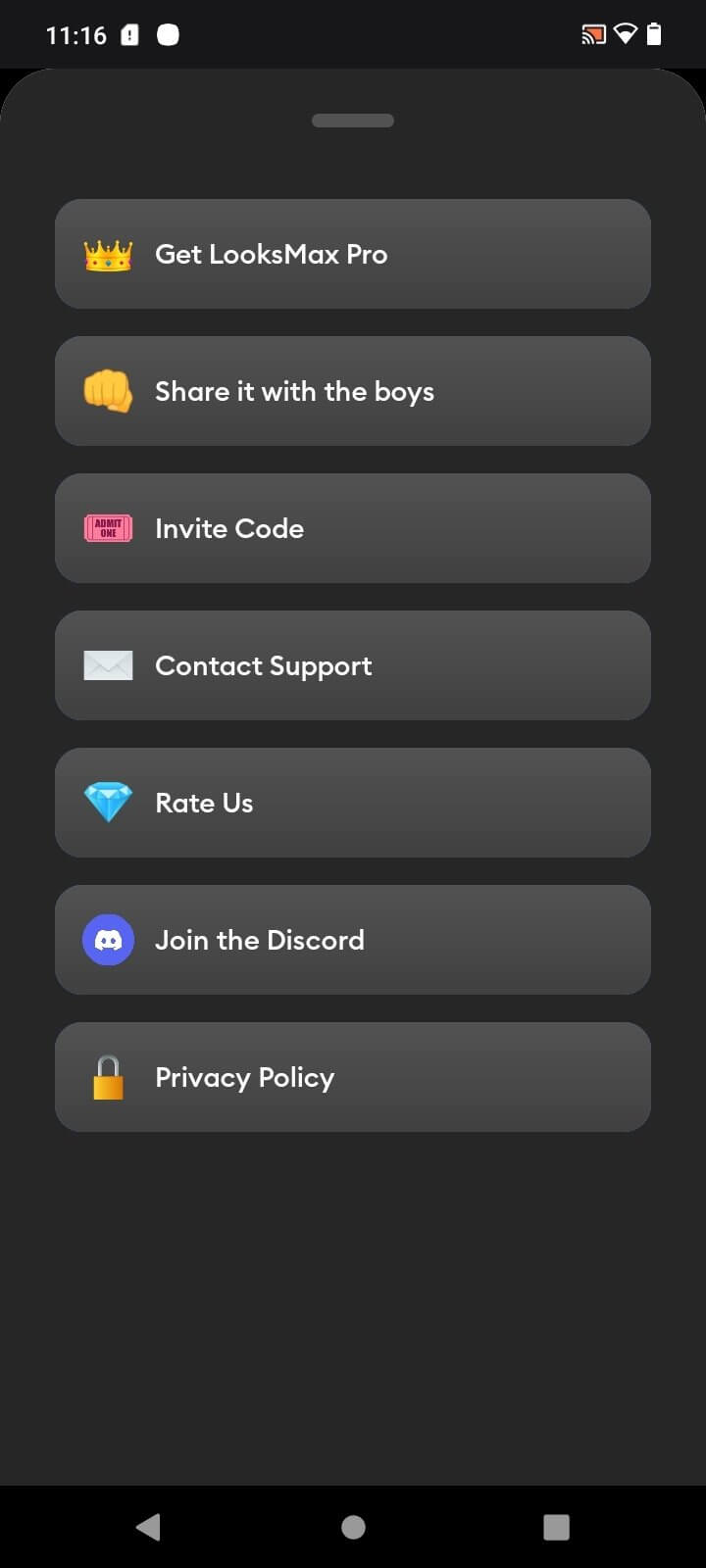Tap the battery indicator in the status bar
This screenshot has height=1568, width=706.
point(655,34)
